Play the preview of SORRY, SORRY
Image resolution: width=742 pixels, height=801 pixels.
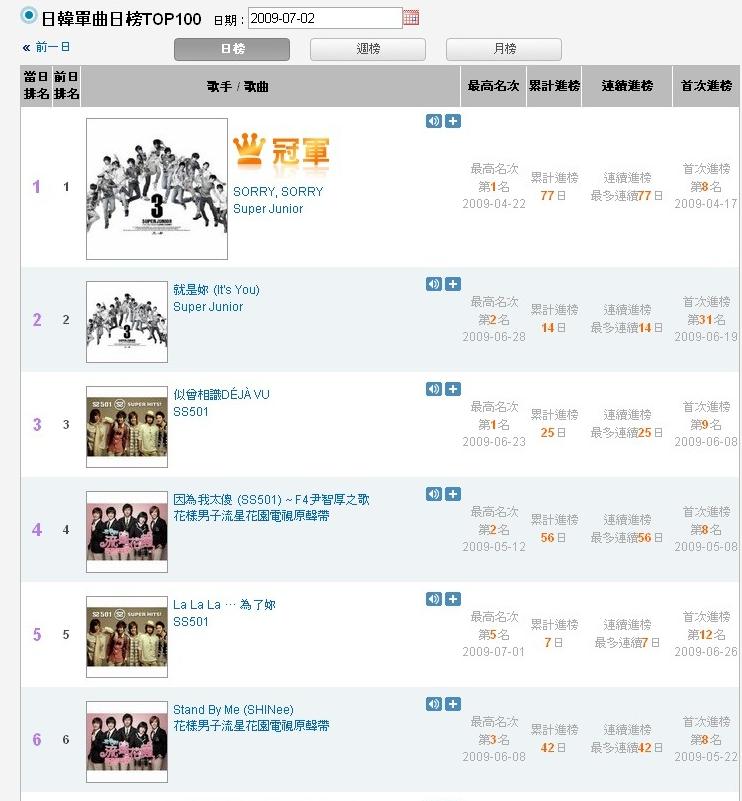433,121
